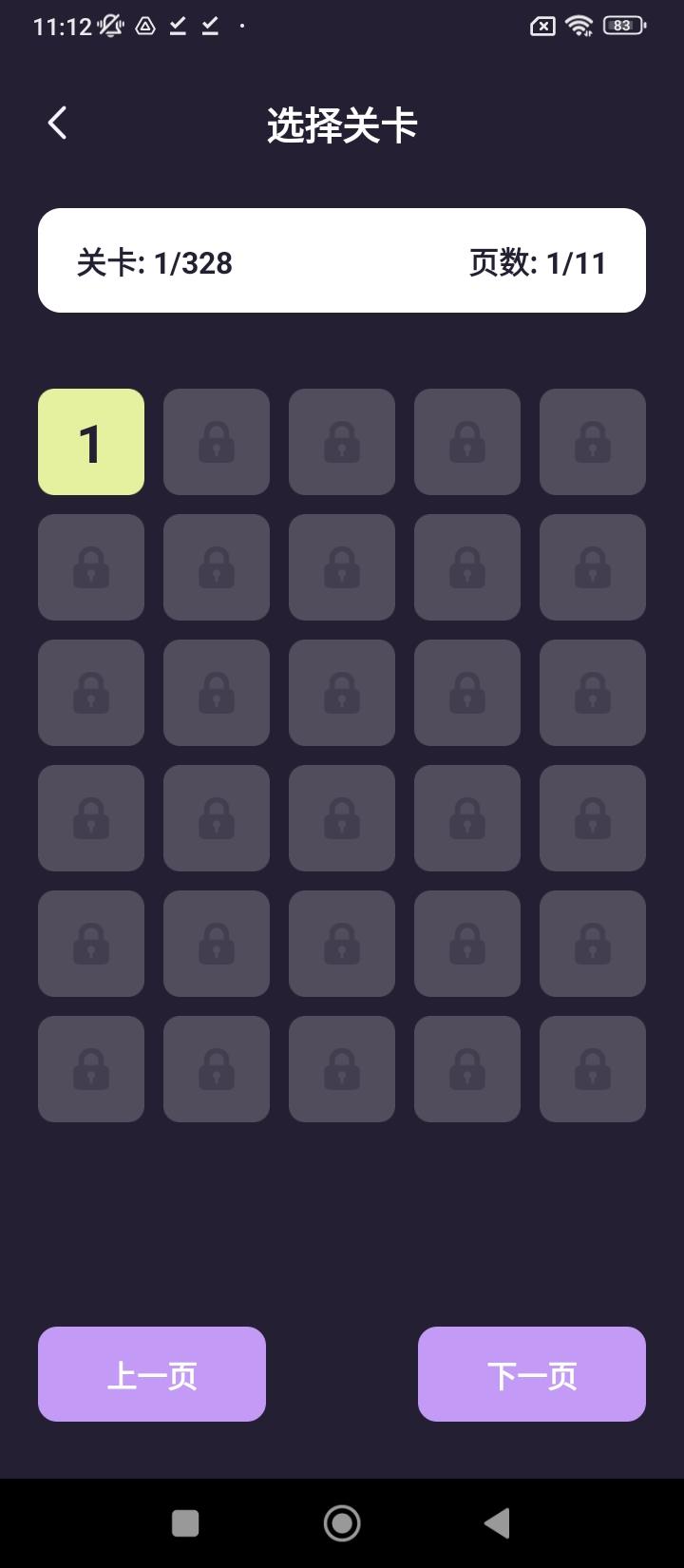This screenshot has width=684, height=1568.
Task: Tap the locked level beside level 1
Action: click(x=216, y=442)
